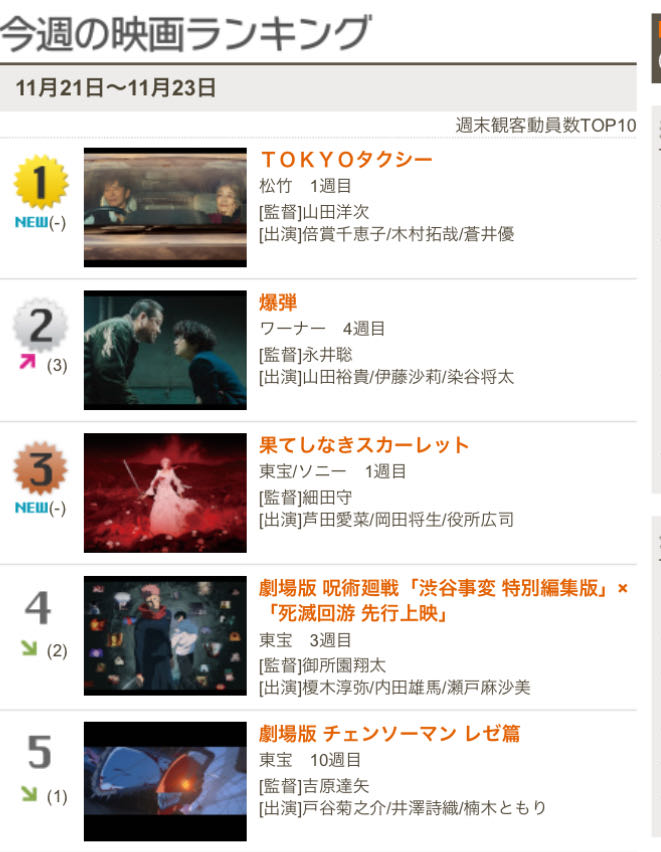Open the TOKYOタクシー title link
This screenshot has height=852, width=661.
point(346,160)
